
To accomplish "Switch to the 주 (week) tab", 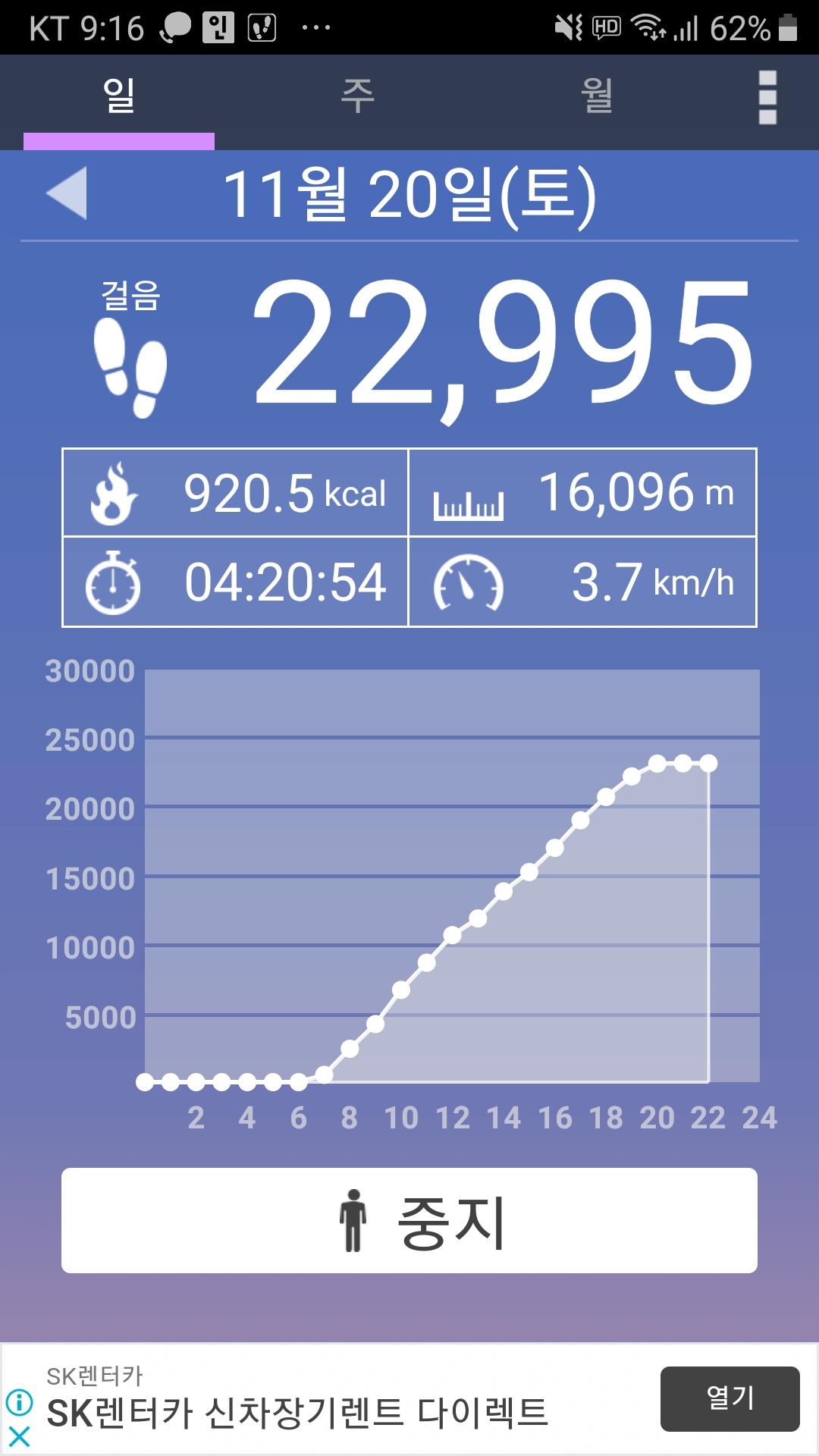I will tap(357, 97).
